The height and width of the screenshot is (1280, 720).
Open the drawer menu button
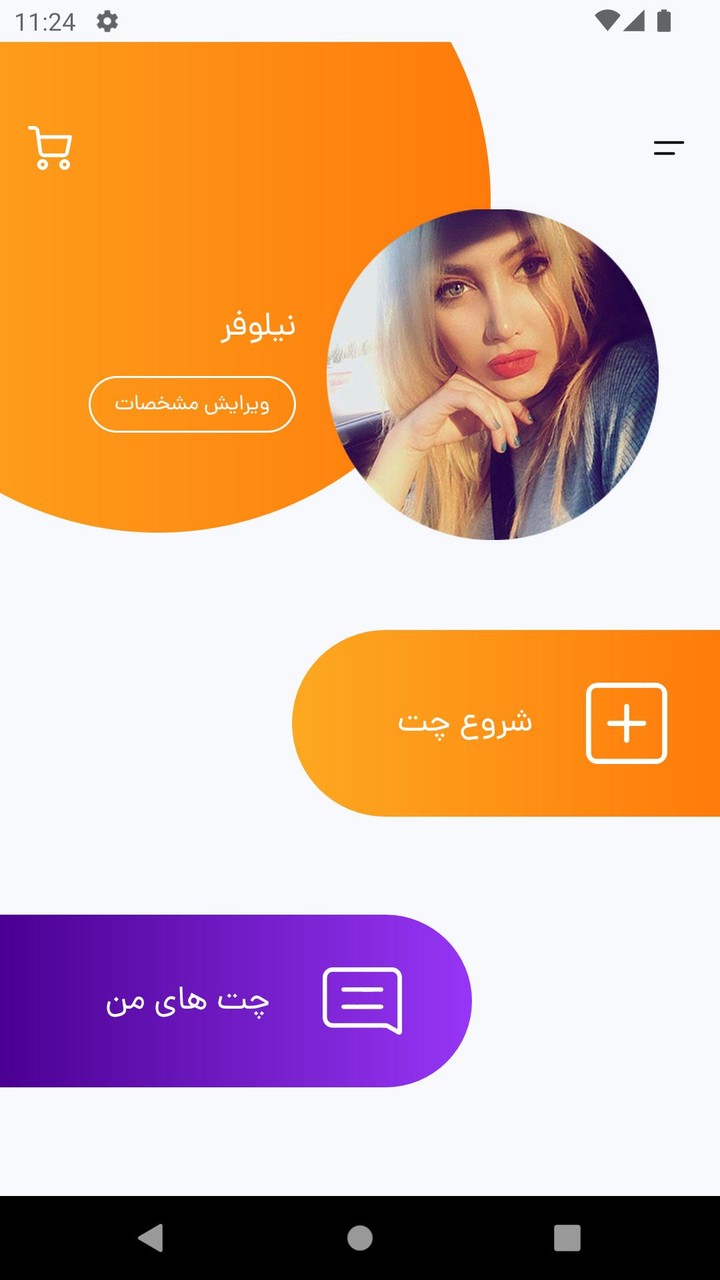[668, 148]
